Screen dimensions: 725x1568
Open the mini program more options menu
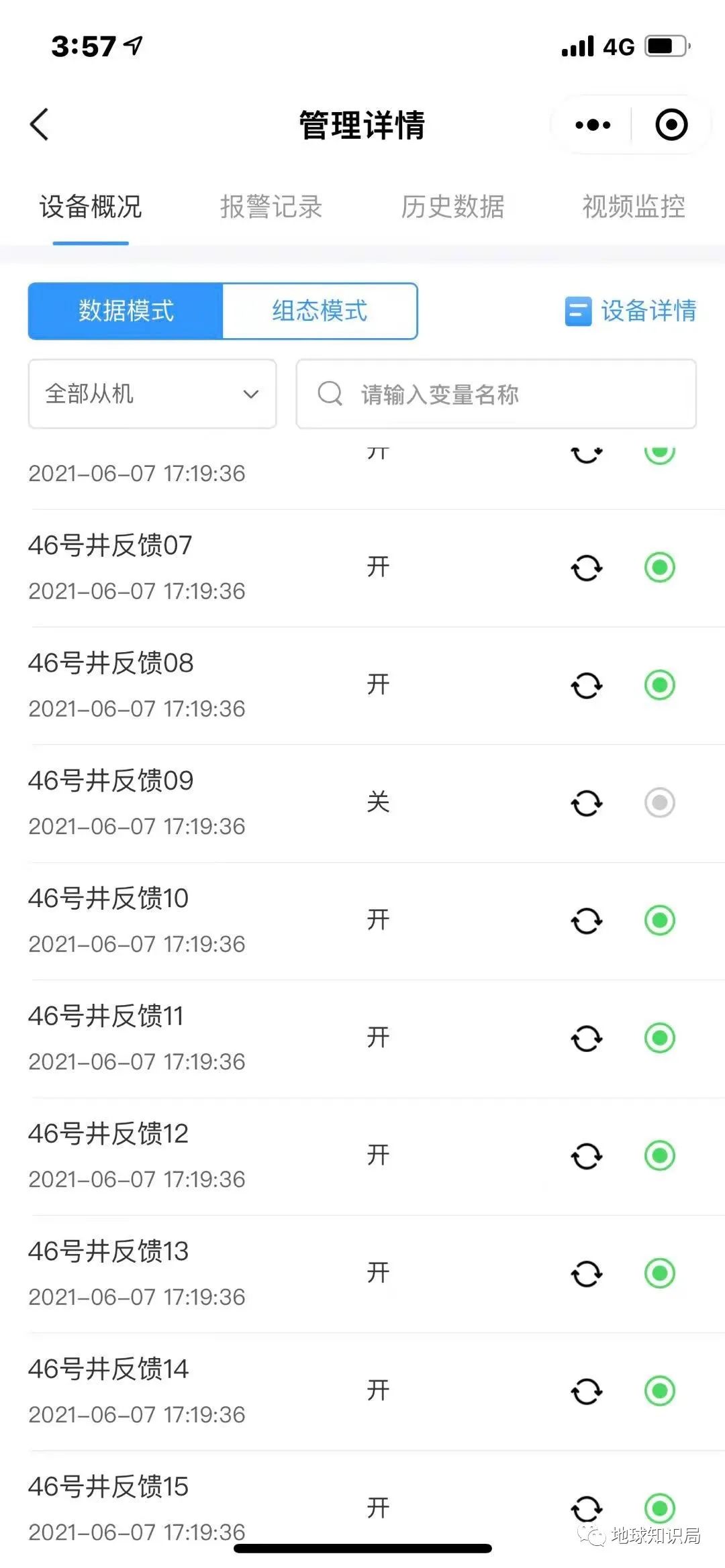593,125
